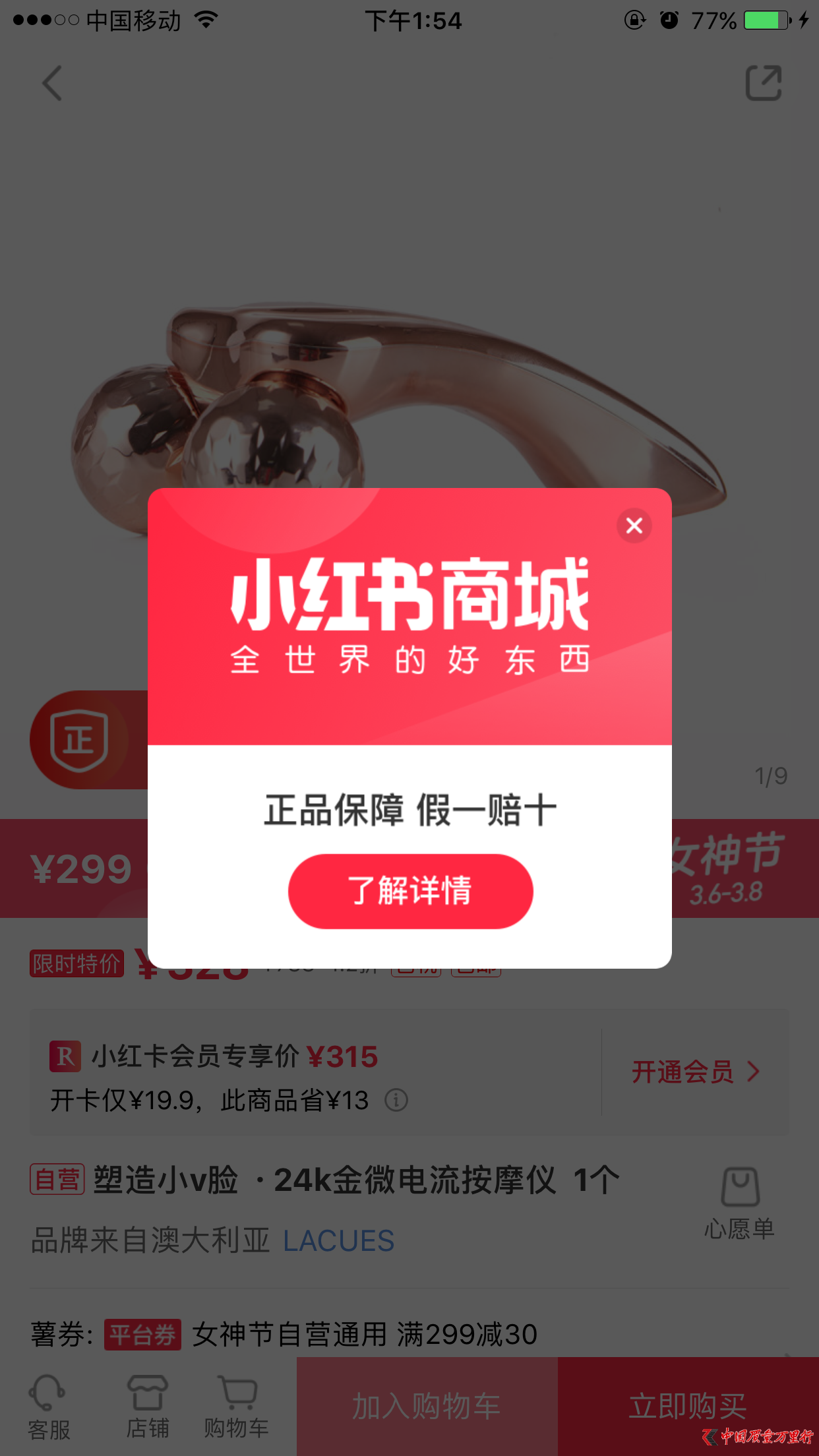The image size is (819, 1456).
Task: Tap the 了解详情 button
Action: point(410,891)
